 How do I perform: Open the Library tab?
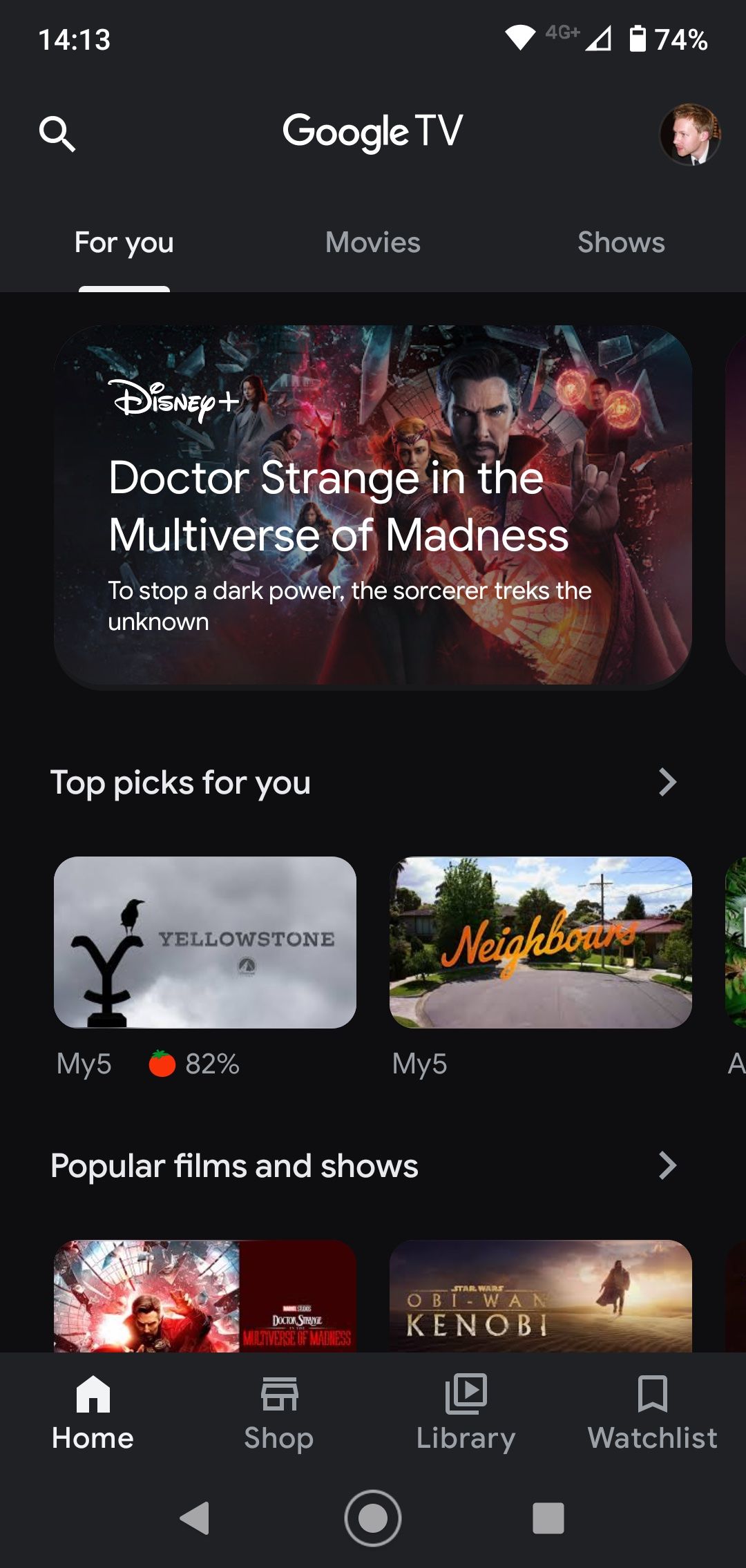pyautogui.click(x=466, y=1413)
